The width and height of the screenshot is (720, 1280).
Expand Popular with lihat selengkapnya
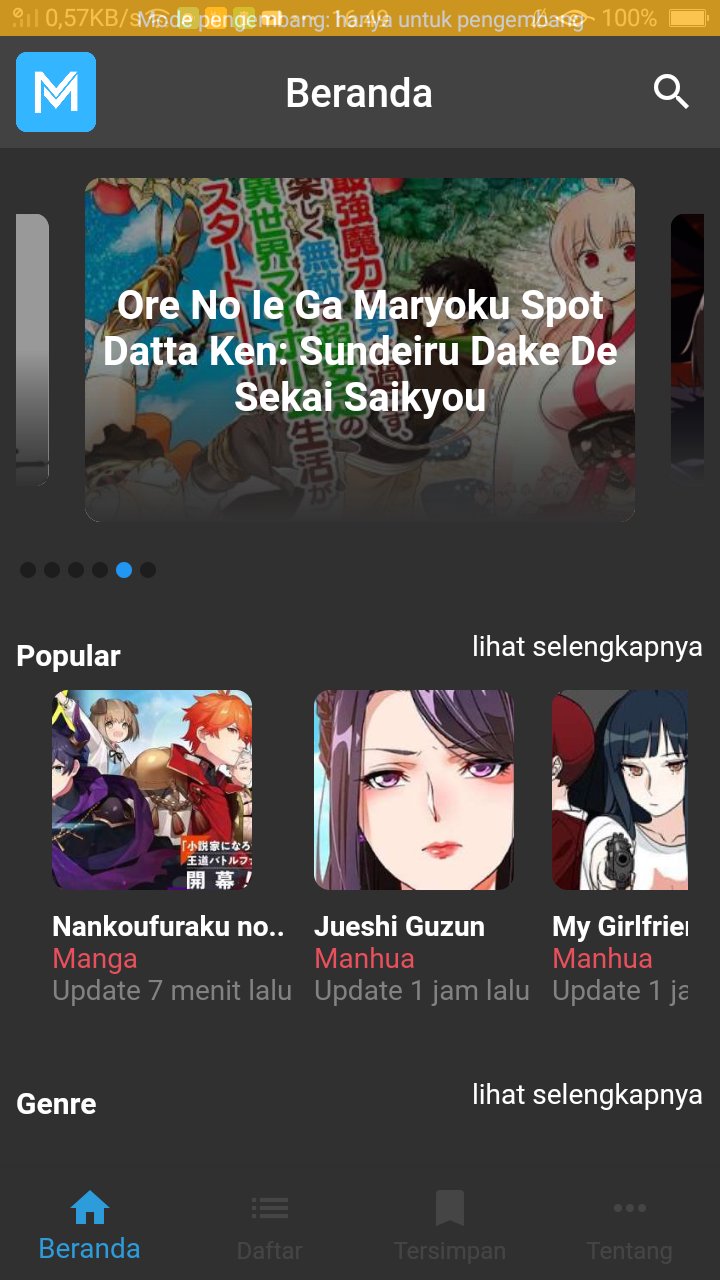pyautogui.click(x=588, y=647)
